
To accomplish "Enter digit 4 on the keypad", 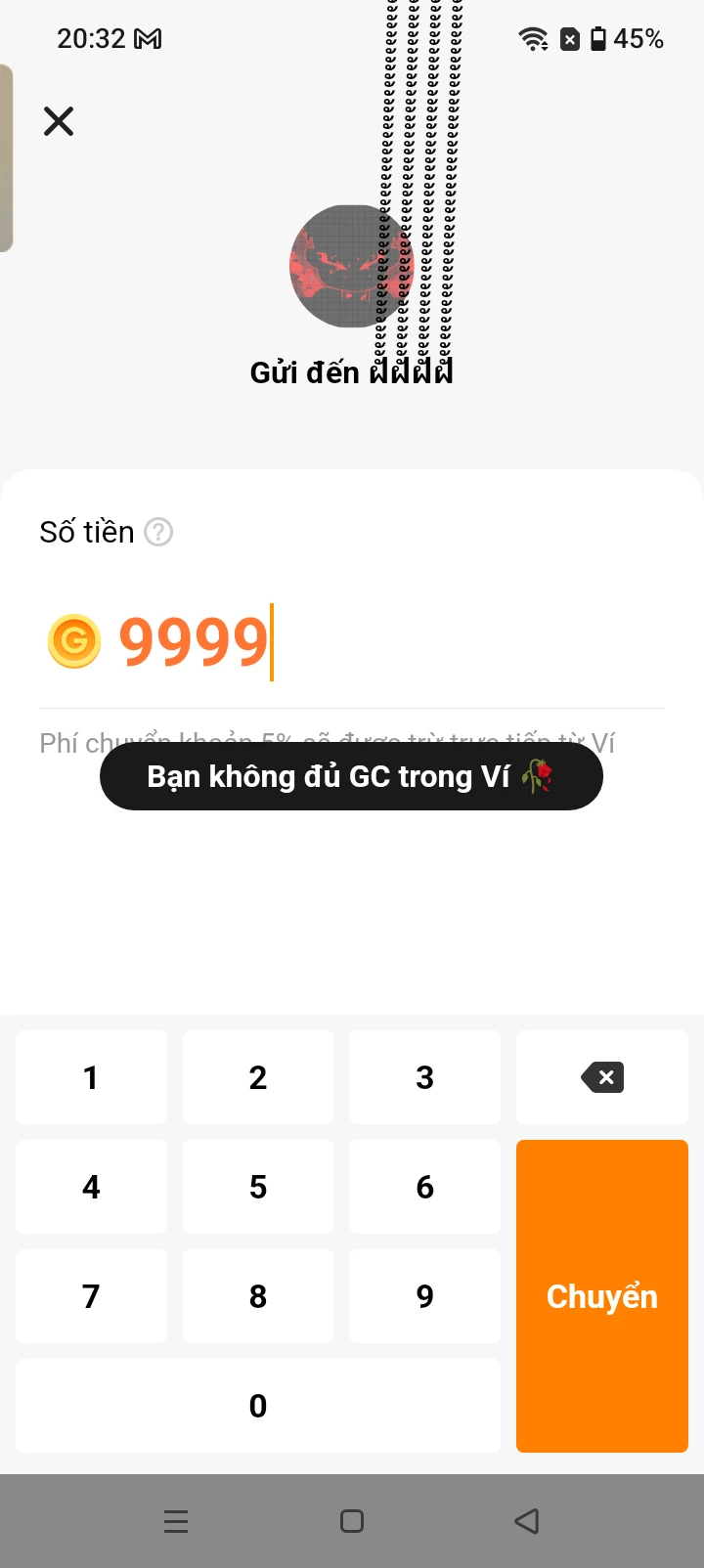I will 91,1187.
